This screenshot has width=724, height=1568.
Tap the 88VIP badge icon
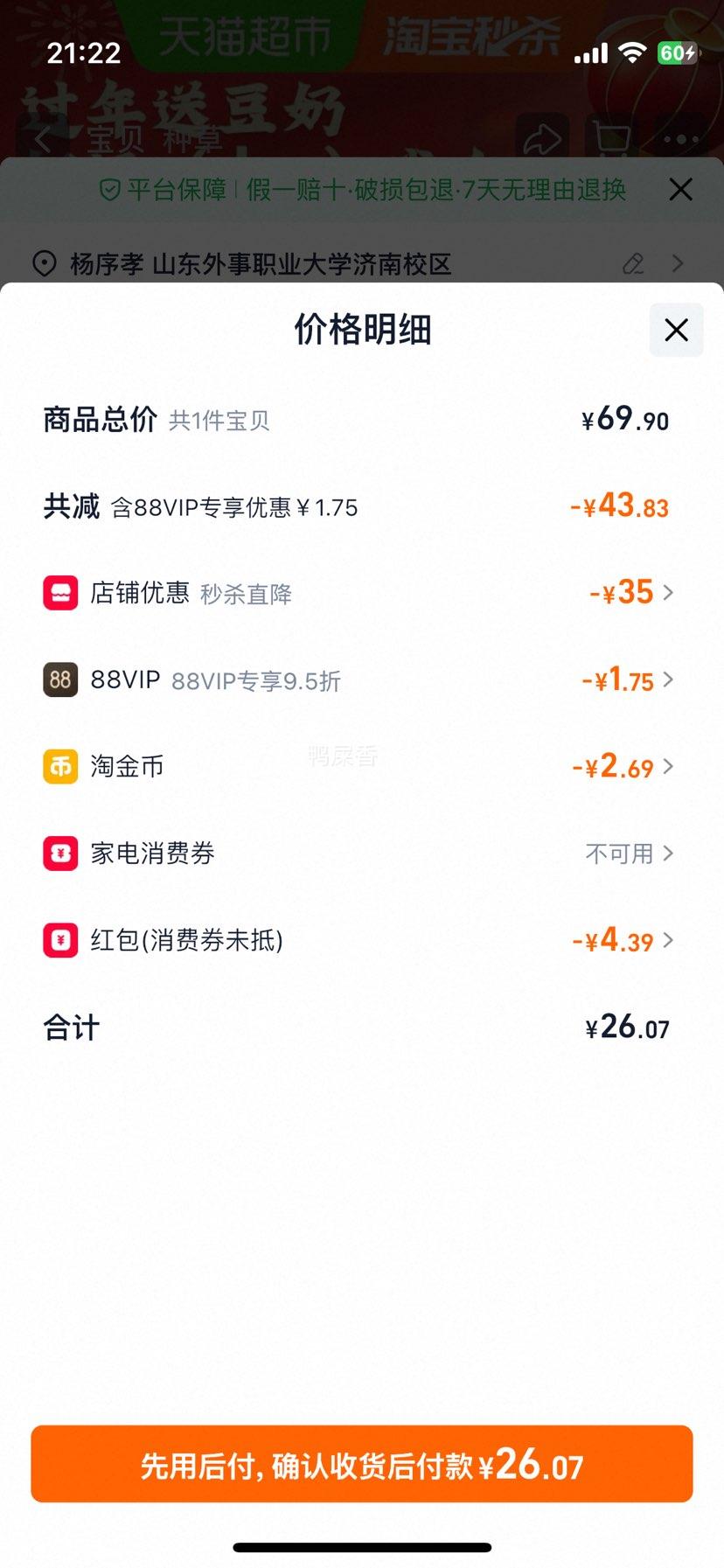pyautogui.click(x=59, y=679)
